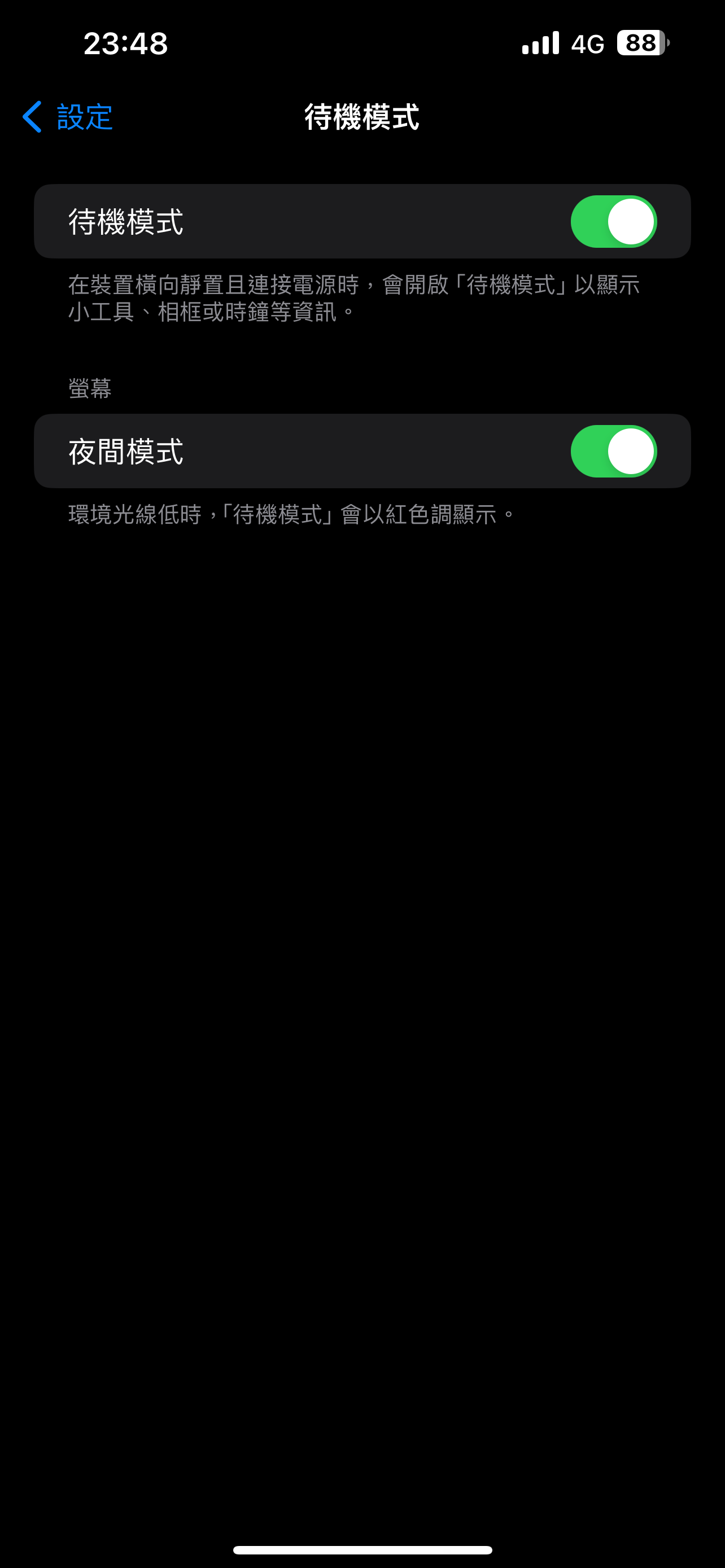The height and width of the screenshot is (1568, 725).
Task: Go back to 設定
Action: 67,116
